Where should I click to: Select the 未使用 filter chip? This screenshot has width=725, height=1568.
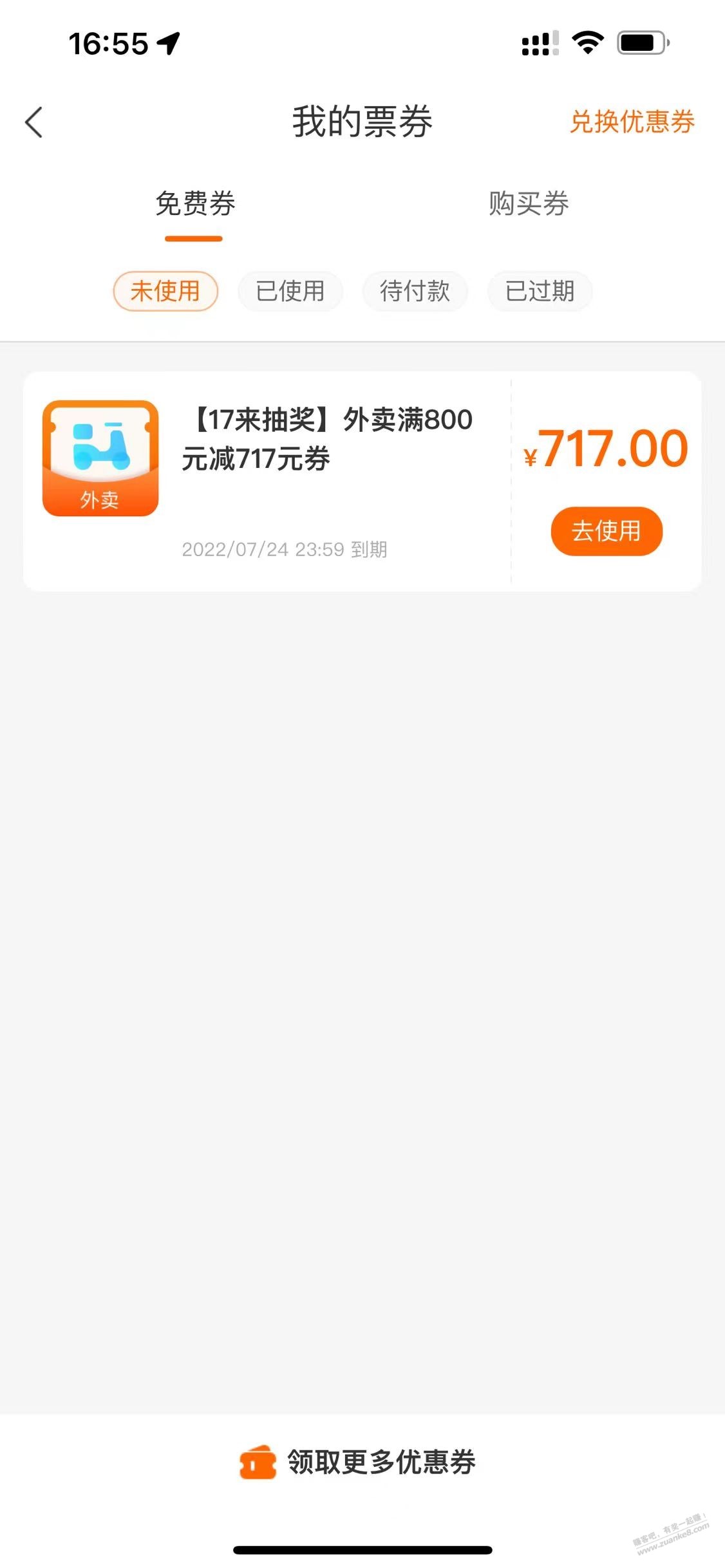point(165,291)
